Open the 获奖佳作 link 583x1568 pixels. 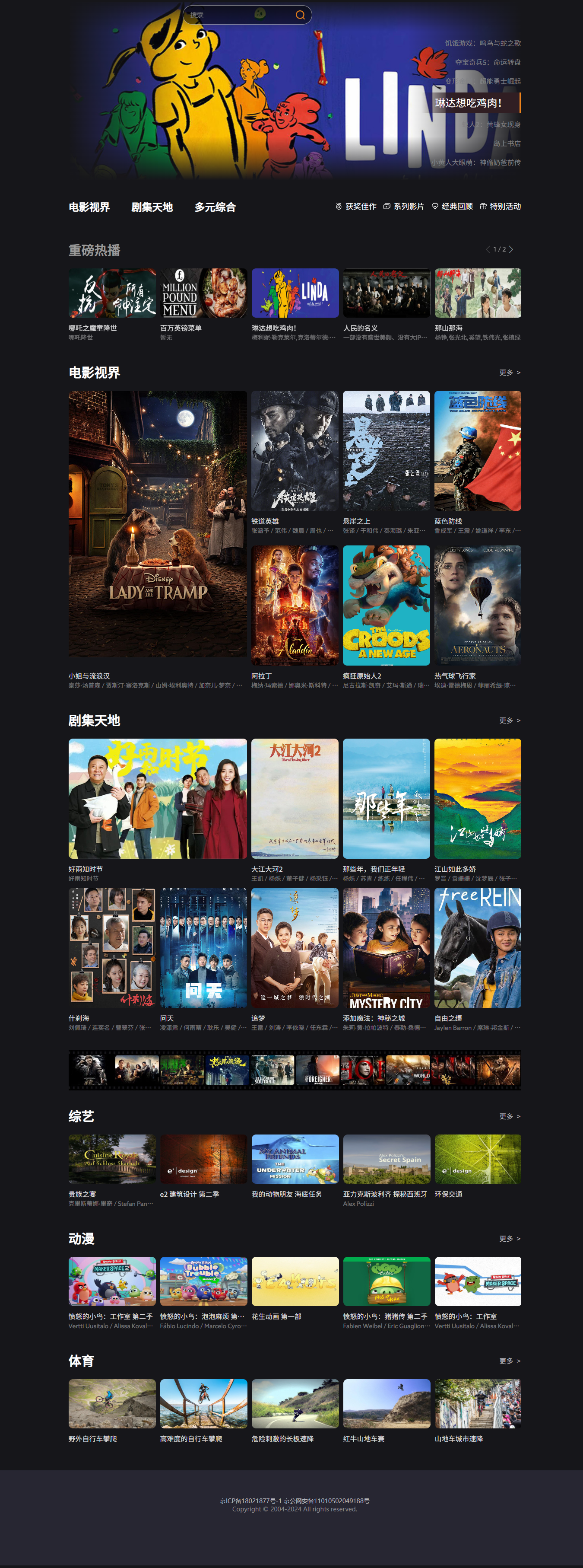[x=356, y=206]
